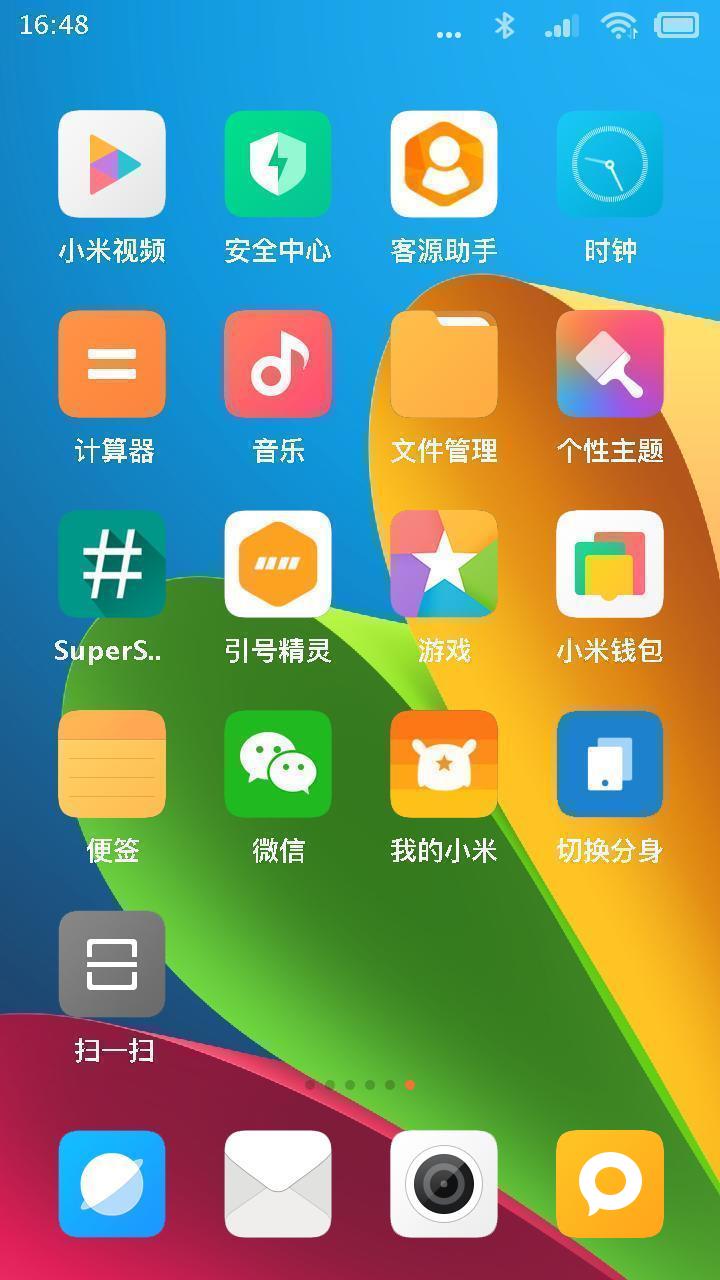Open the 客源助手 assistant app
The image size is (720, 1280).
coord(443,164)
